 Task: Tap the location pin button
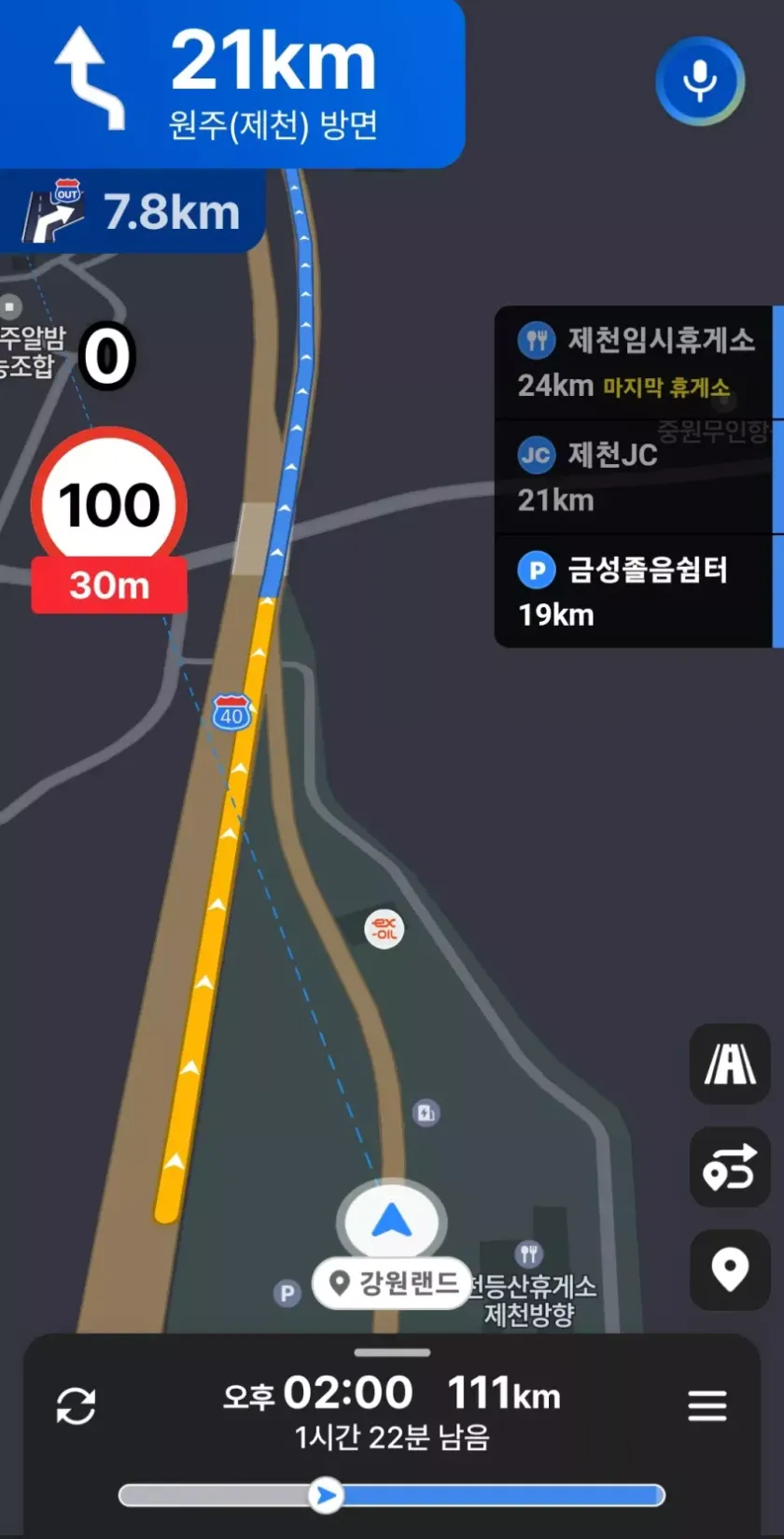click(730, 1270)
